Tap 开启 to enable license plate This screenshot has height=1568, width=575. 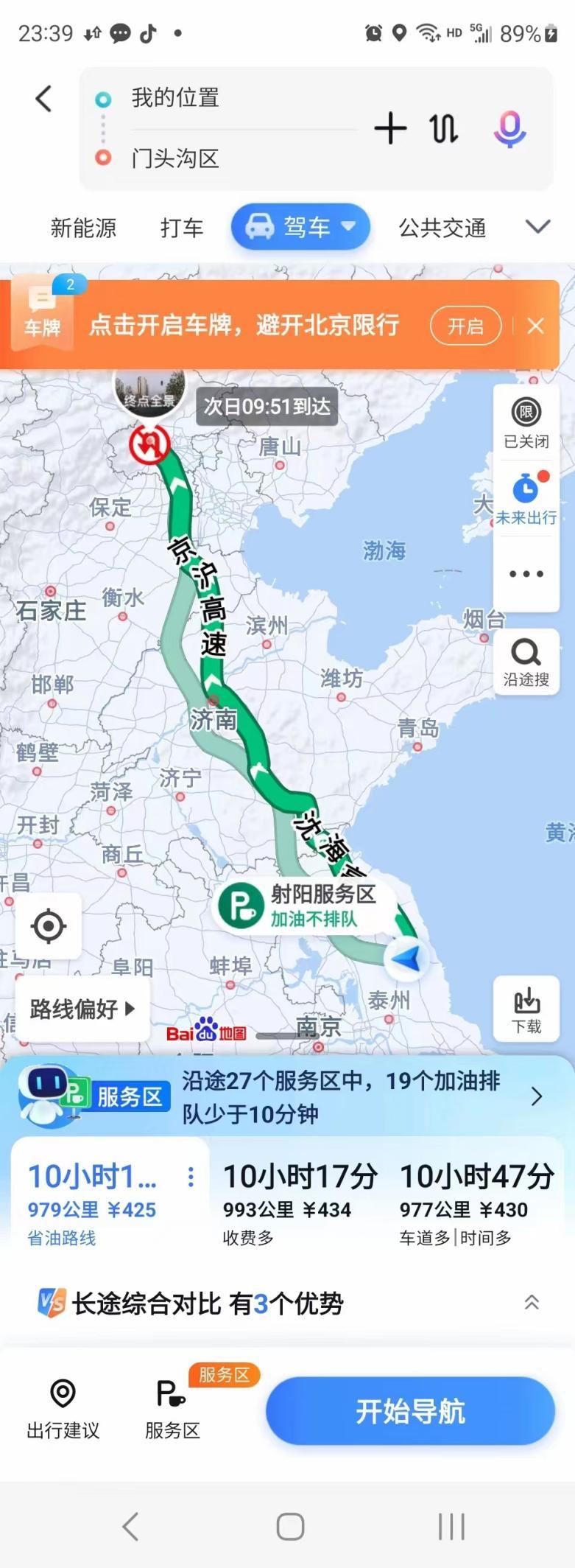pos(465,326)
